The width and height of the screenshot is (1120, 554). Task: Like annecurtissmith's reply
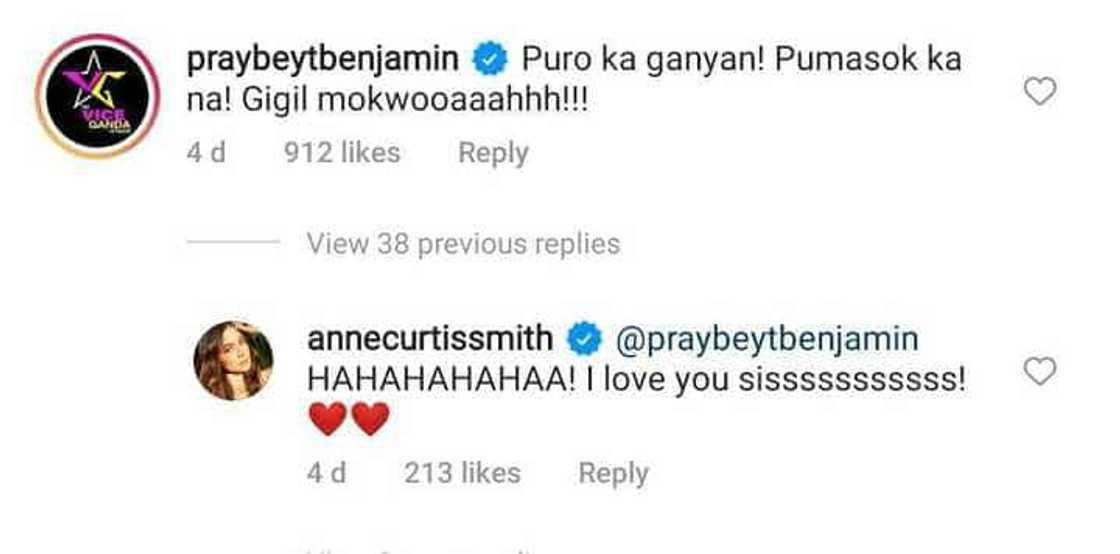[x=1041, y=373]
